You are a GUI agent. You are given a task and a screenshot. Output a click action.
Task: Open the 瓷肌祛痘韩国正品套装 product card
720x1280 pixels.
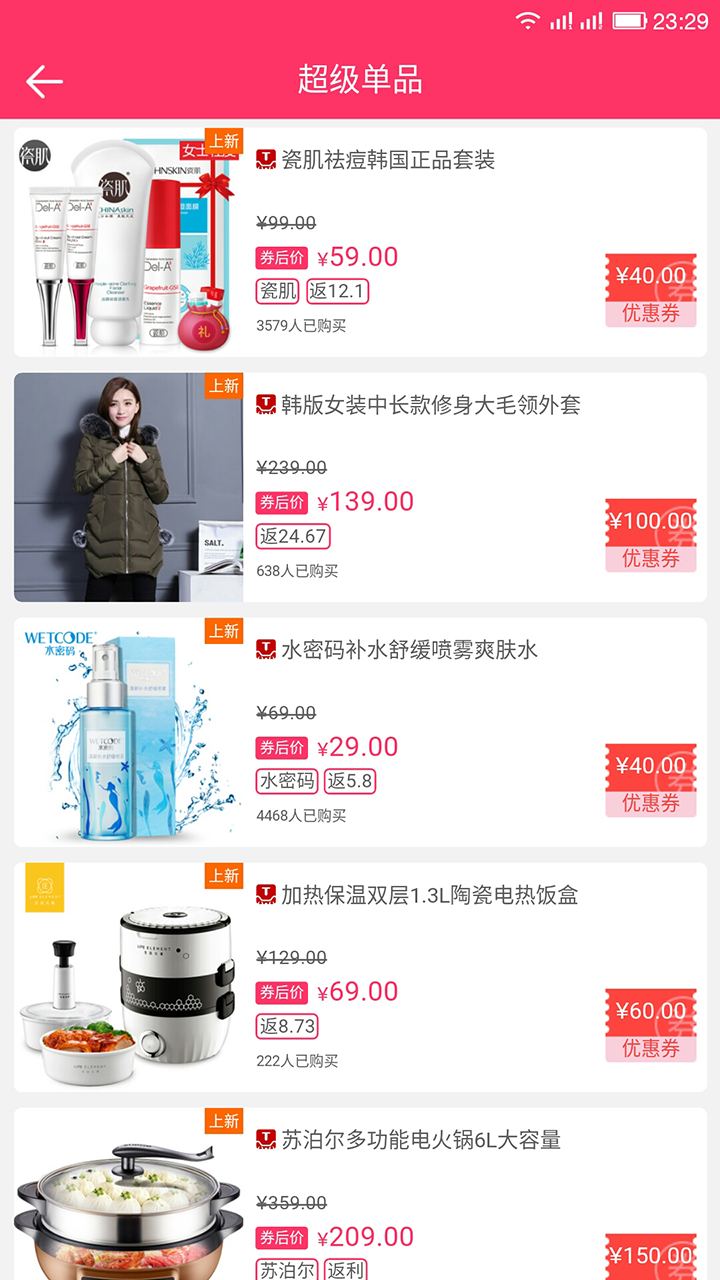coord(388,160)
